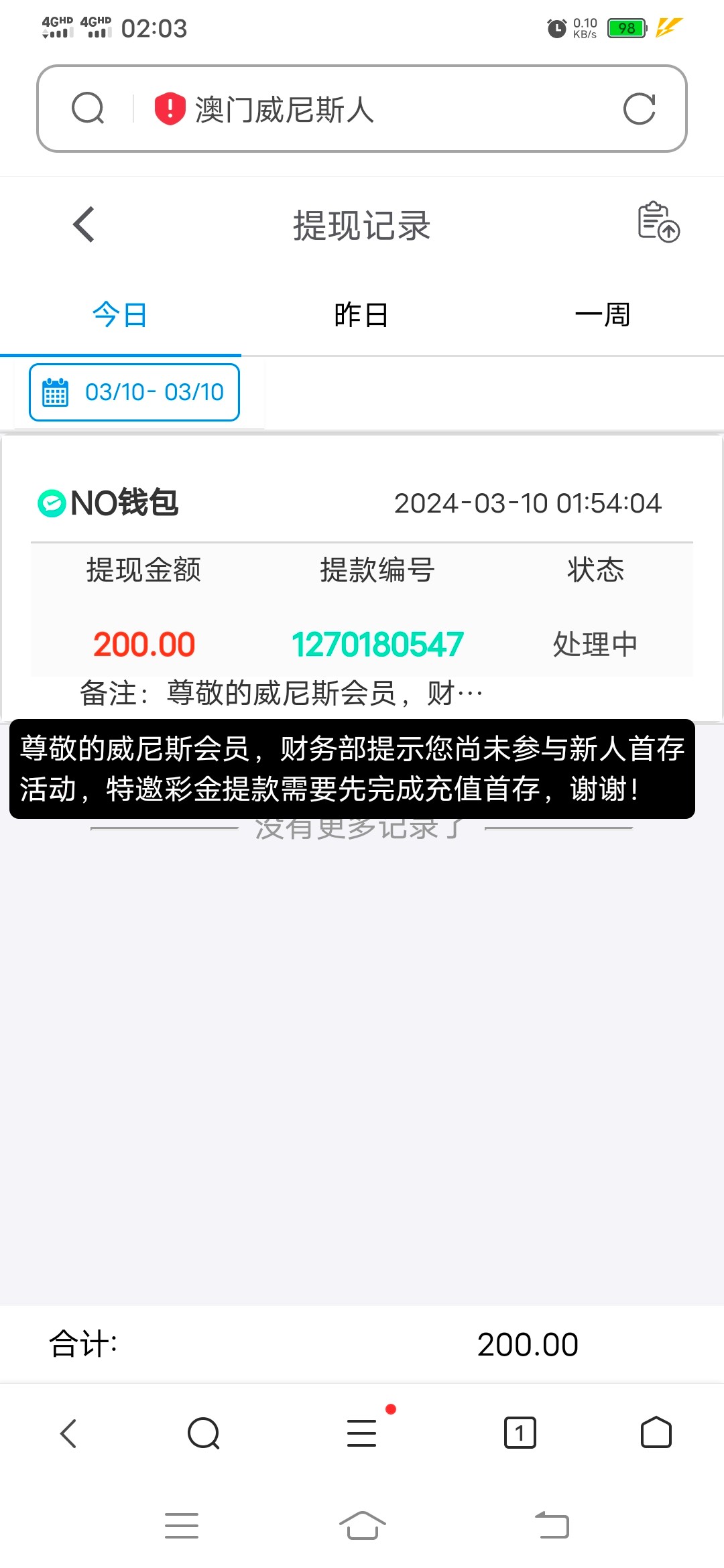Select the withdrawal number 1270180547
The image size is (724, 1568).
click(377, 644)
